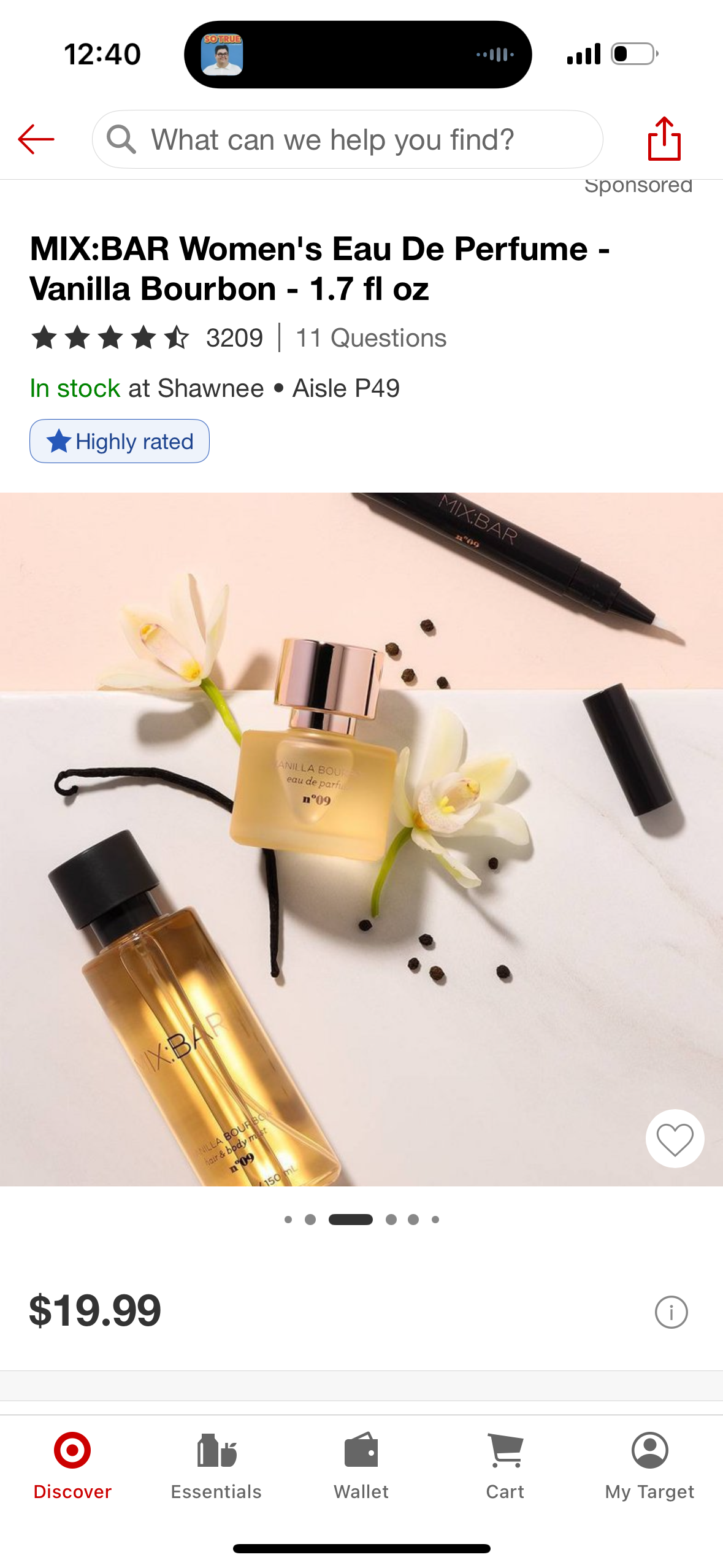Image resolution: width=723 pixels, height=1568 pixels.
Task: Open the My Target tab
Action: coord(649,1466)
